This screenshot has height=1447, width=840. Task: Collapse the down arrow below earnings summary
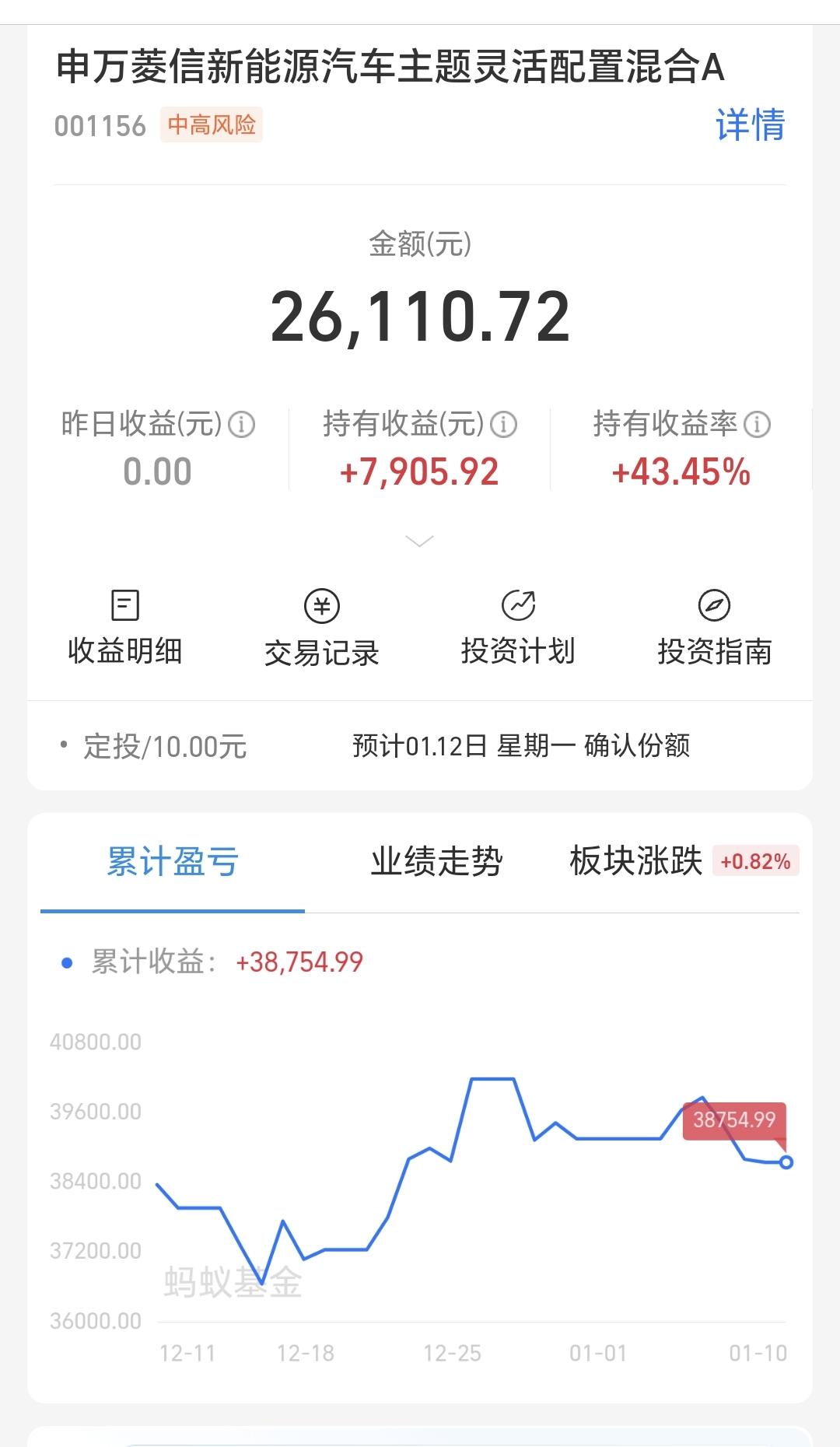pyautogui.click(x=420, y=540)
